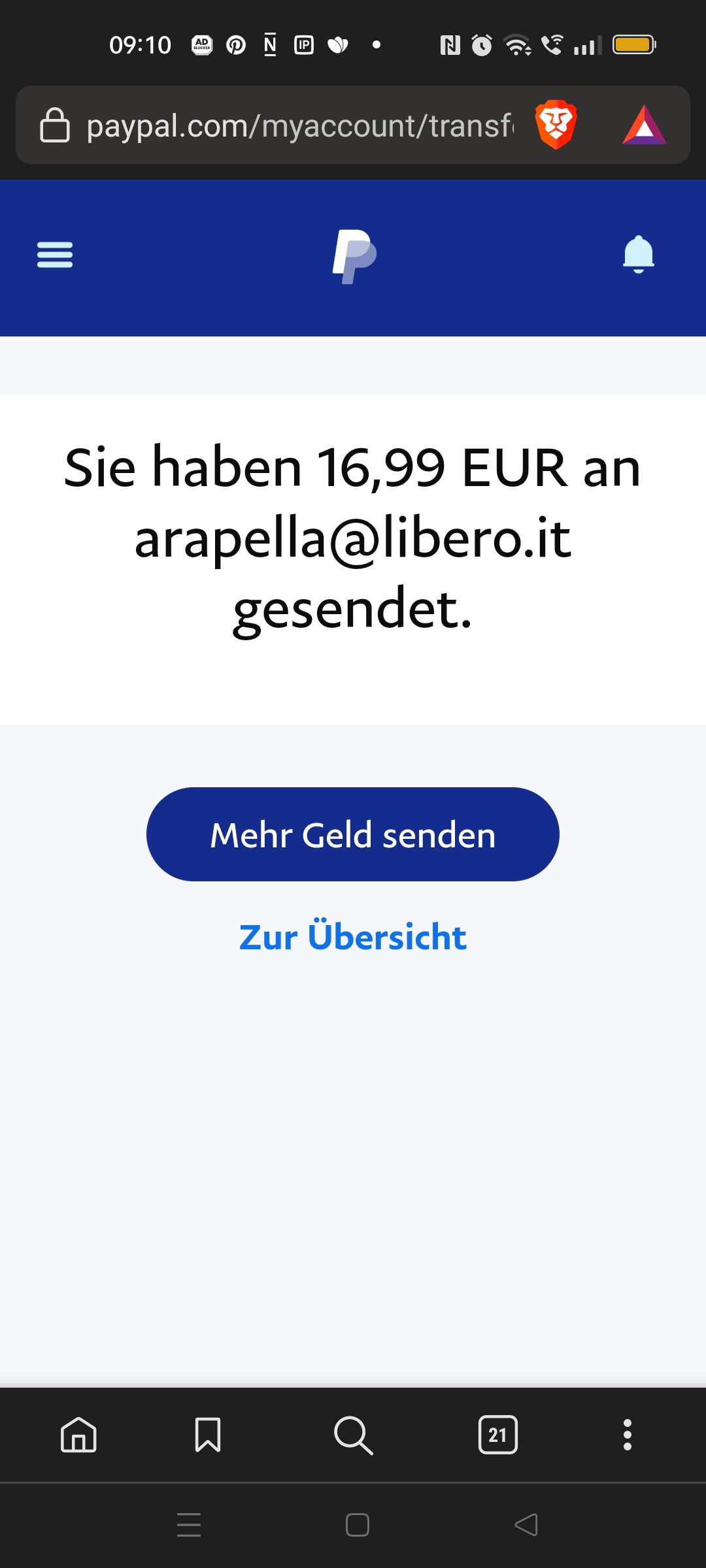
Task: Edit the paypal.com address bar
Action: click(x=299, y=125)
